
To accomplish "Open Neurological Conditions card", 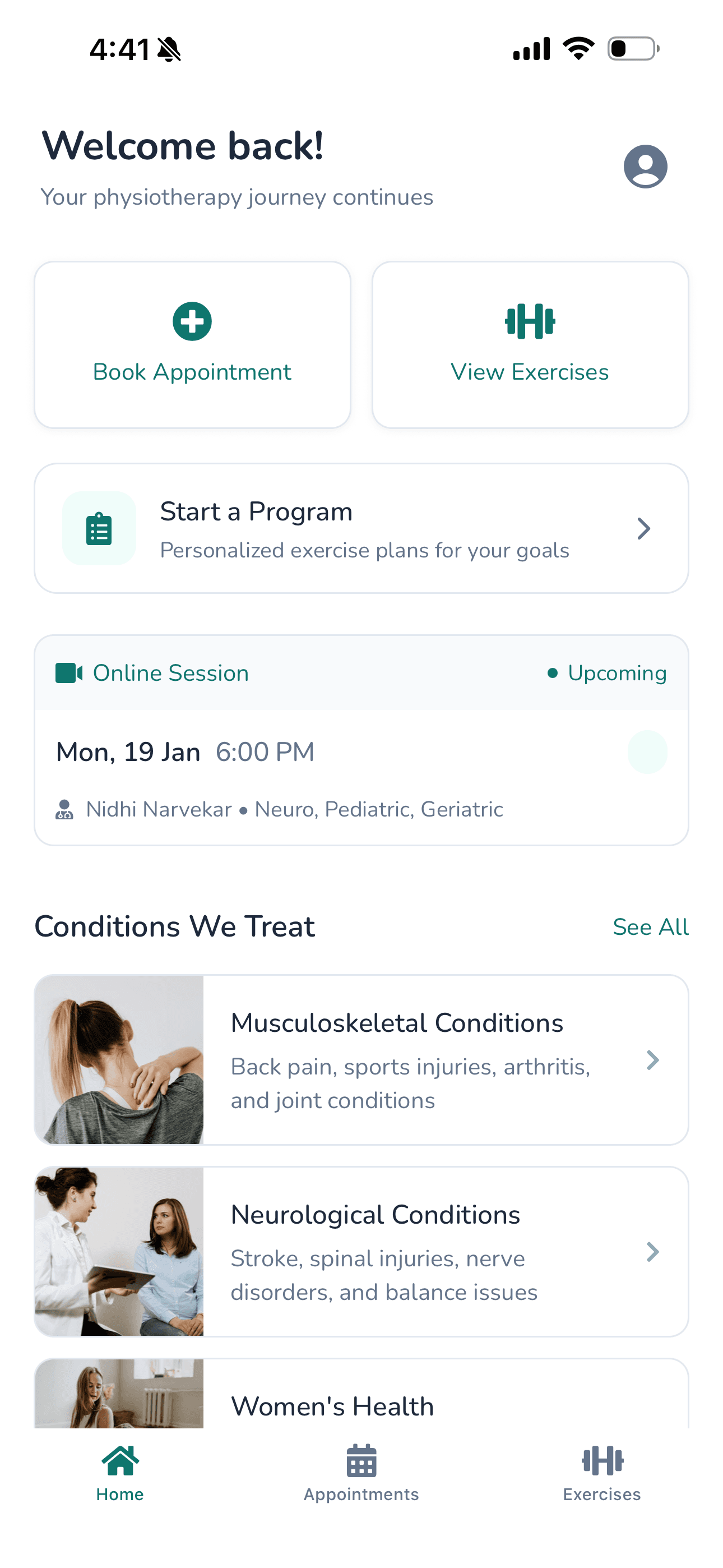I will pyautogui.click(x=361, y=1252).
